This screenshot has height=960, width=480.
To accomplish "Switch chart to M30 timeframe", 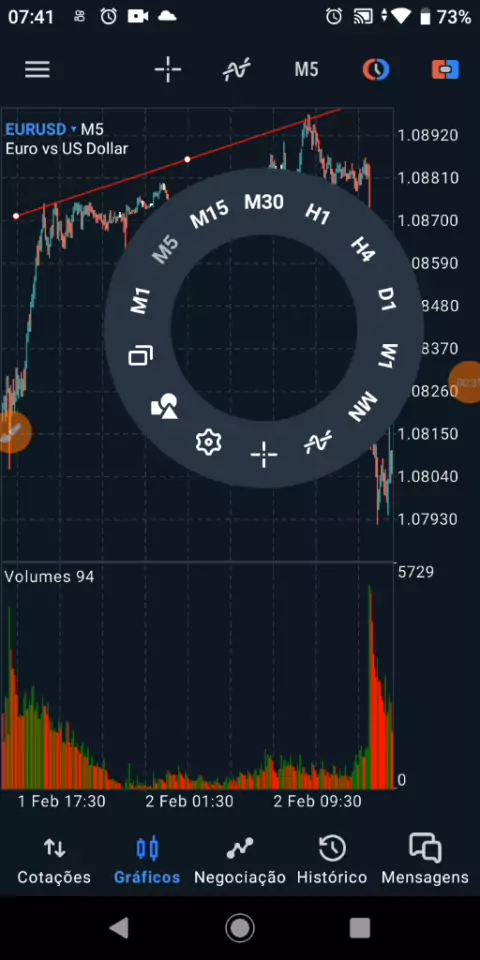I will [x=264, y=201].
